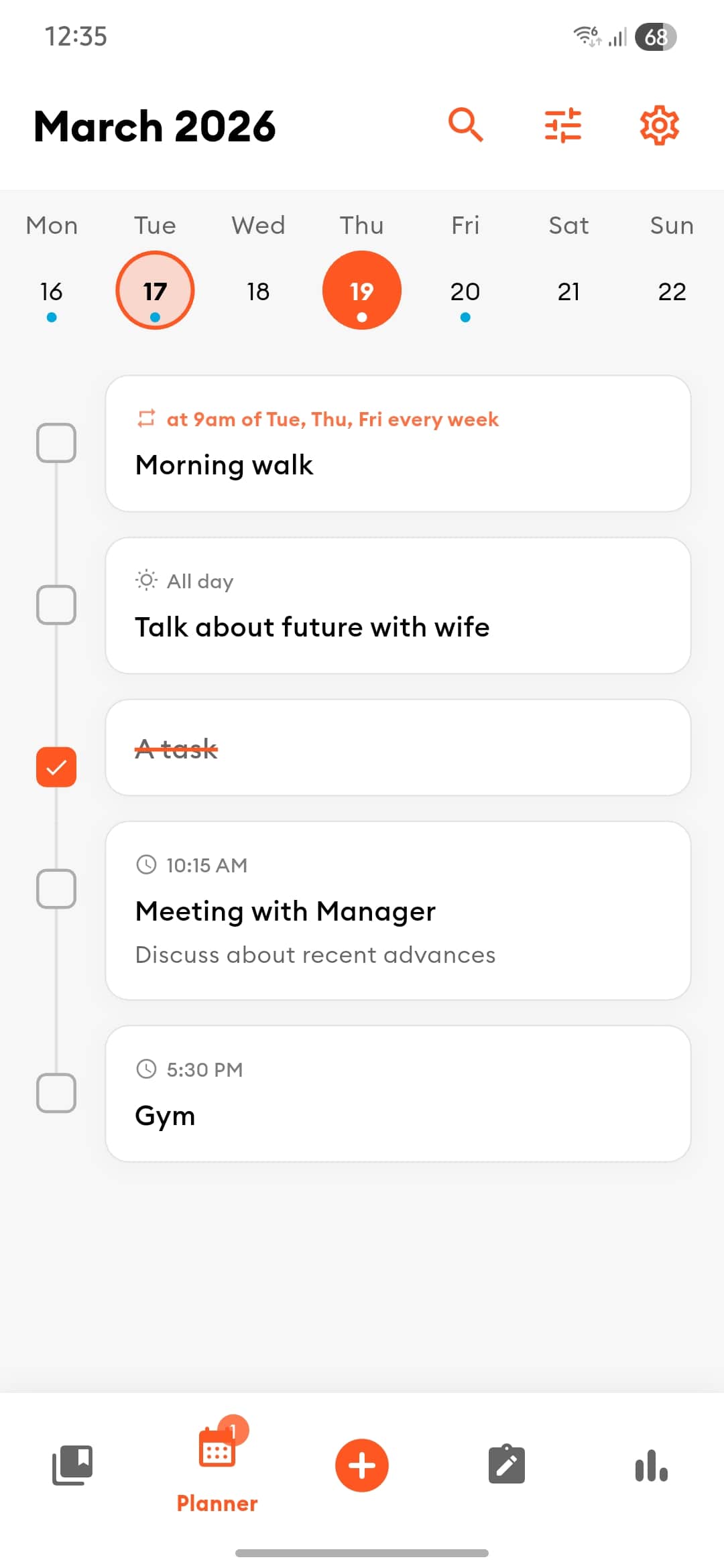Open the settings gear
This screenshot has height=1568, width=724.
[658, 125]
